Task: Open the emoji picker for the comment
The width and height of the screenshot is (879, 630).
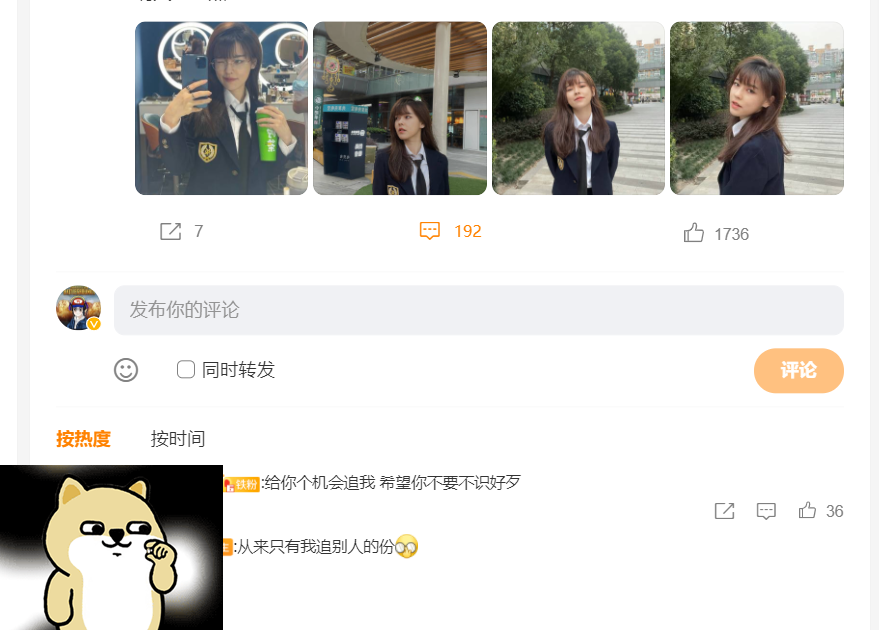Action: (126, 370)
